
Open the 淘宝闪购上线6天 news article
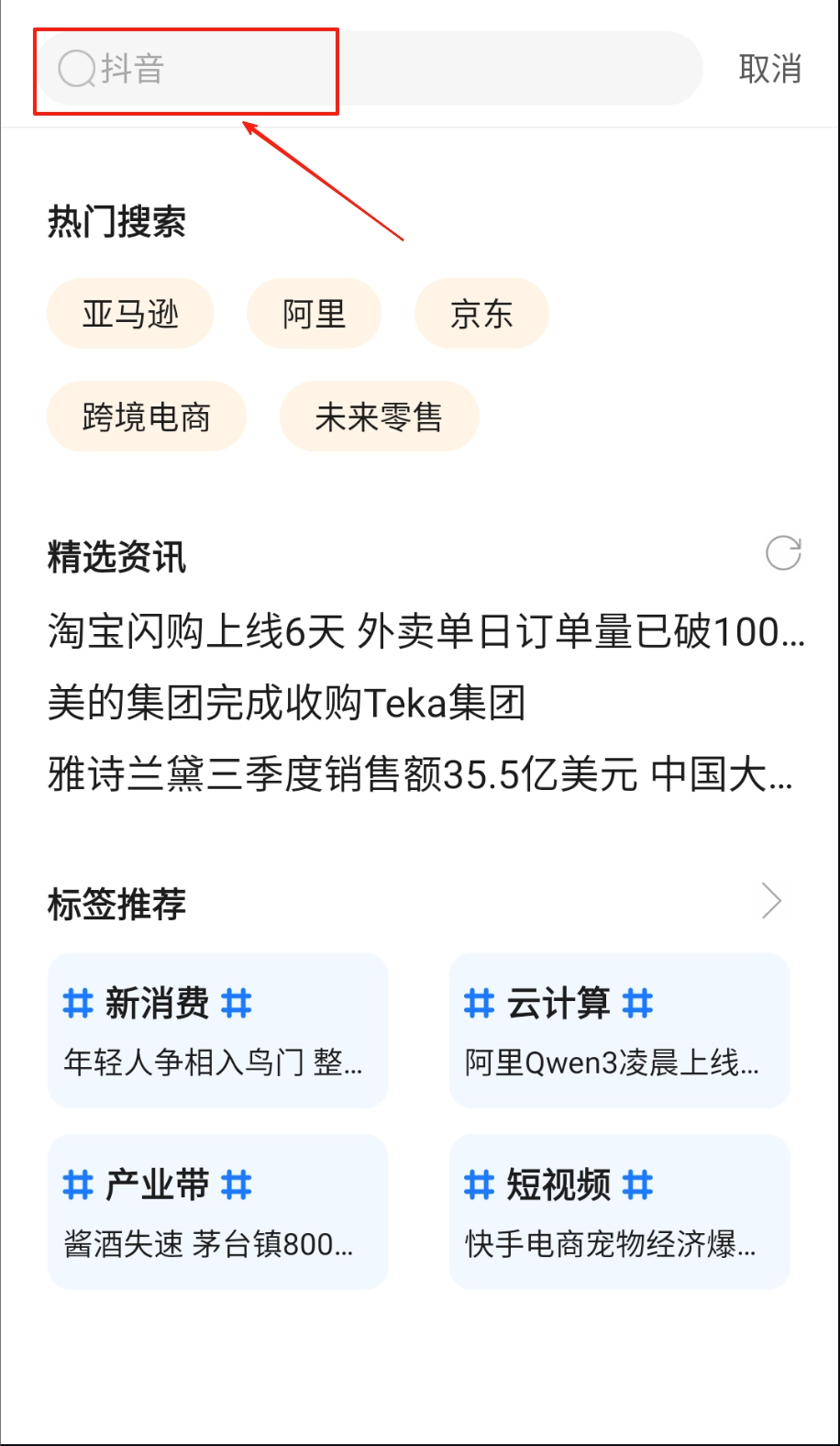coord(426,632)
